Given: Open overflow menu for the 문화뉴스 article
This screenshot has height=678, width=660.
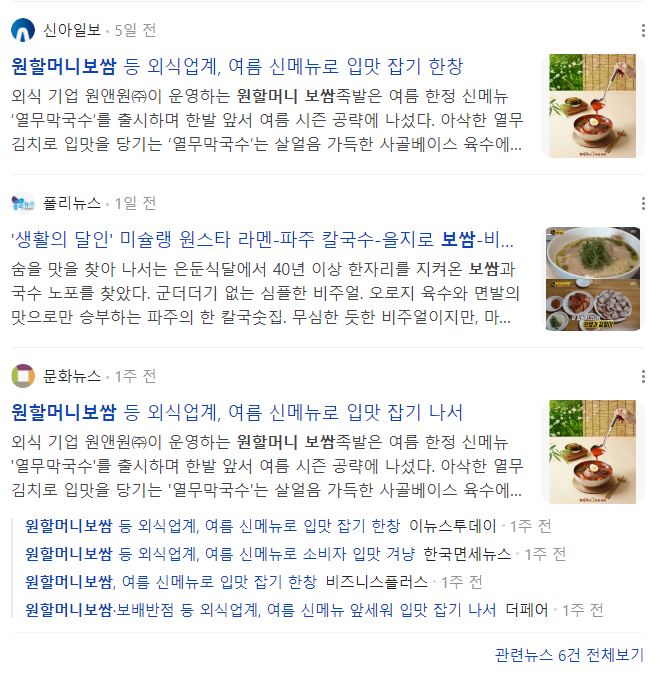Looking at the screenshot, I should [x=643, y=376].
